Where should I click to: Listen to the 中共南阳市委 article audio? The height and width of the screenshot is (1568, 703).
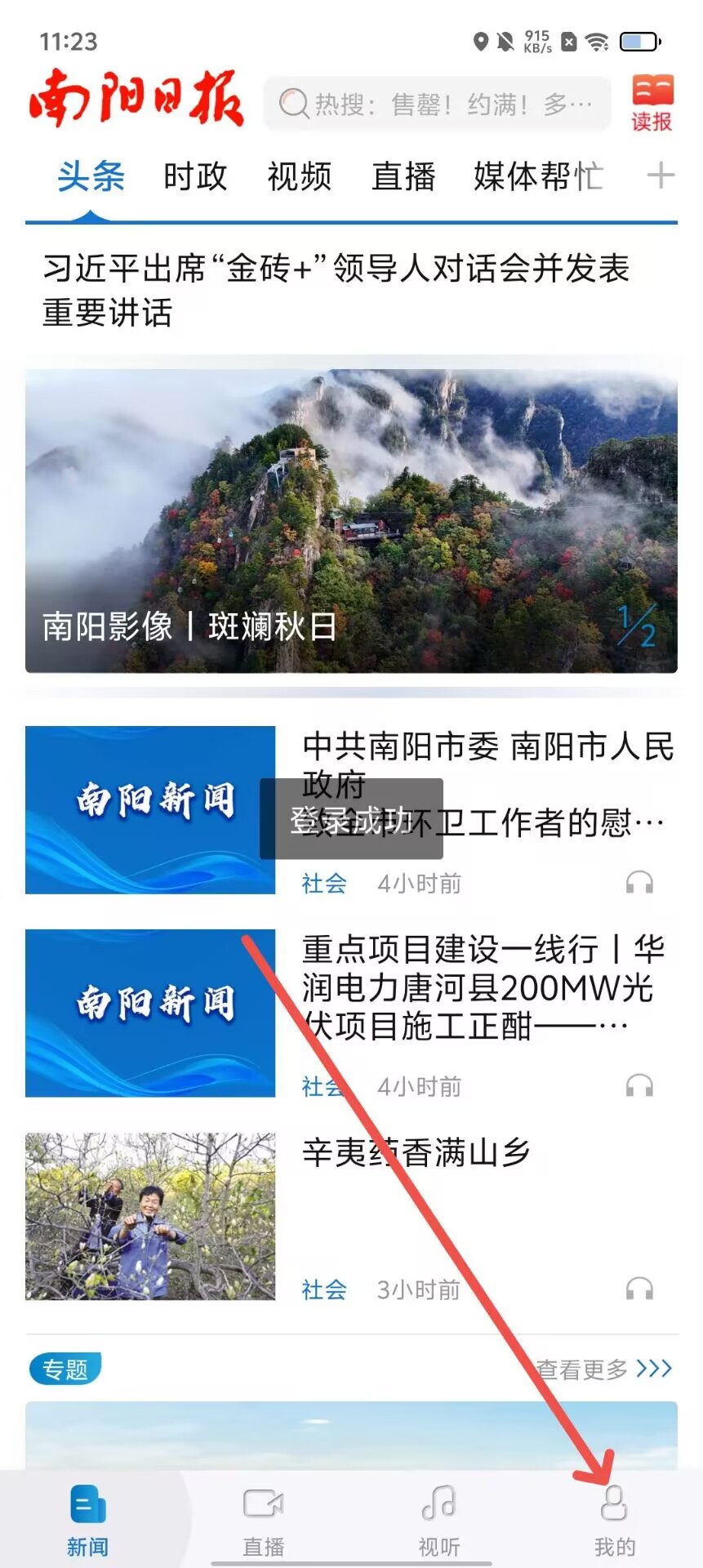coord(639,883)
